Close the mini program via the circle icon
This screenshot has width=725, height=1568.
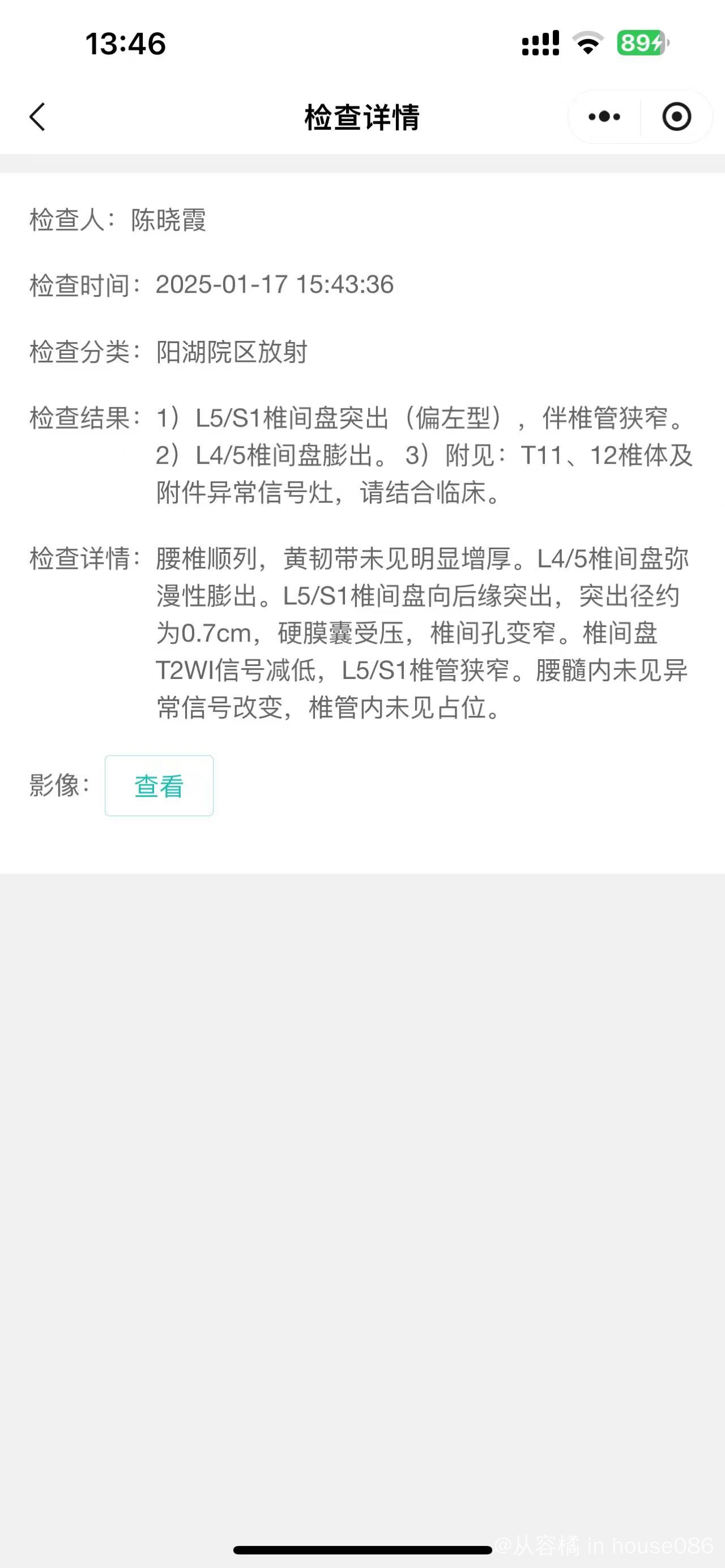676,117
